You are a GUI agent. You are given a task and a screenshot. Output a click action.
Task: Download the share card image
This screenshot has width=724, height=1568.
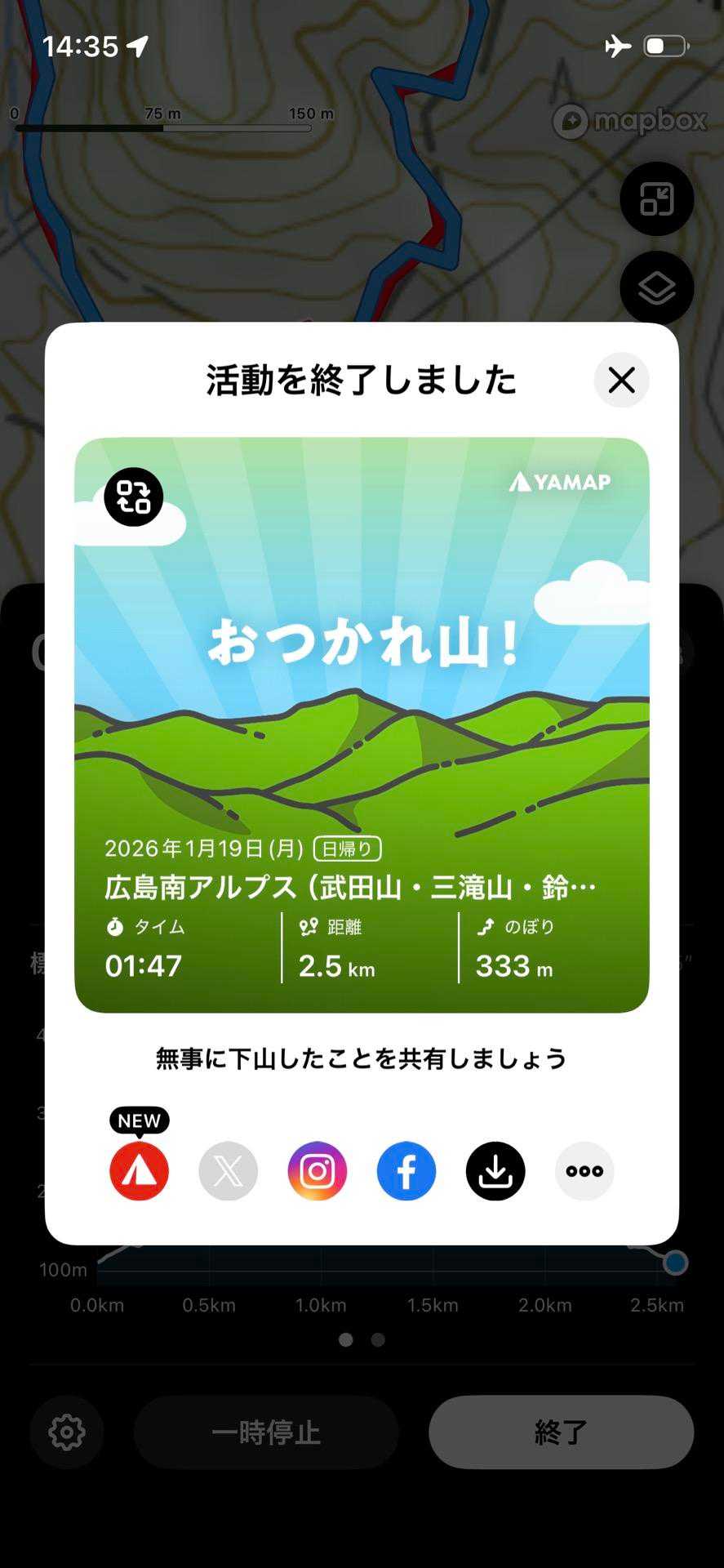point(495,1171)
